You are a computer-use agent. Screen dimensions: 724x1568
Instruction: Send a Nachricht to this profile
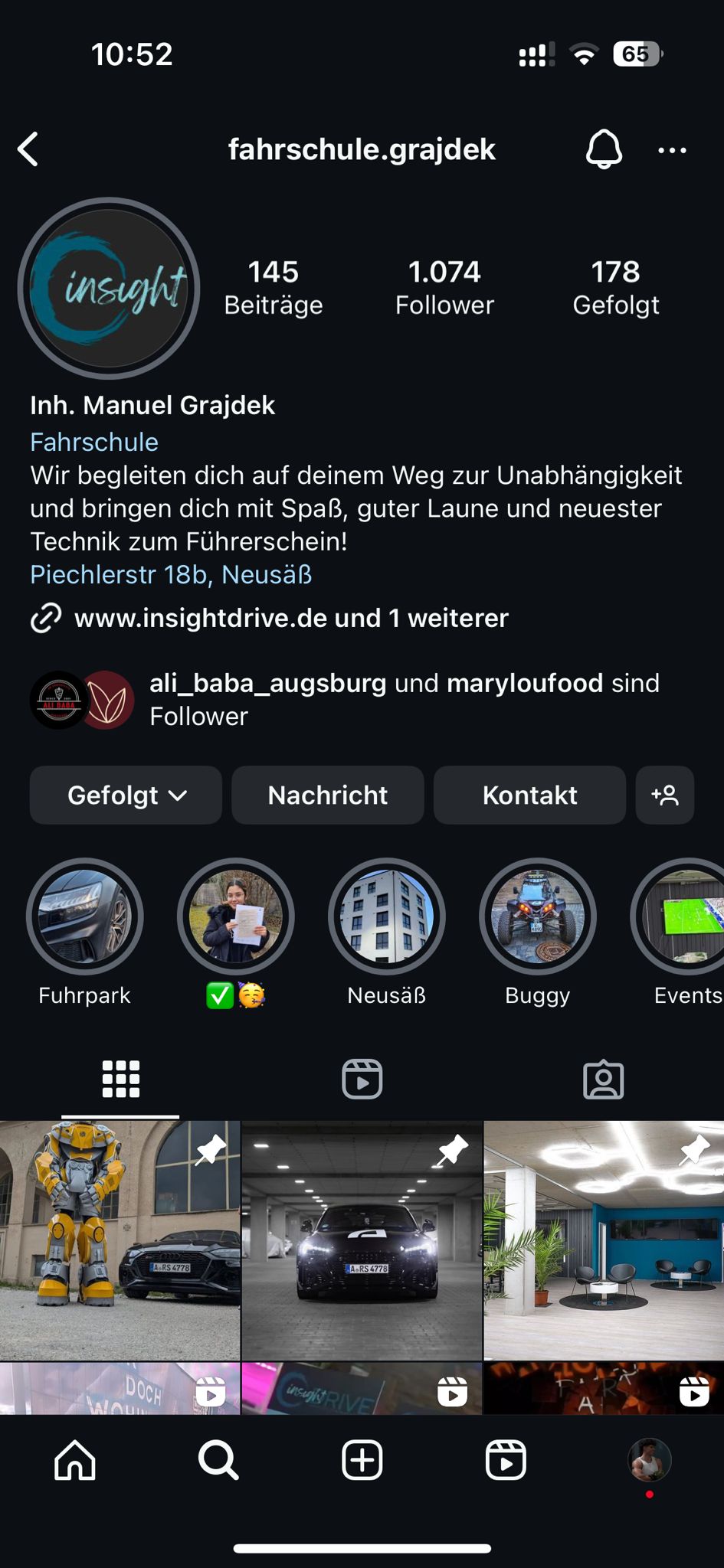point(327,795)
